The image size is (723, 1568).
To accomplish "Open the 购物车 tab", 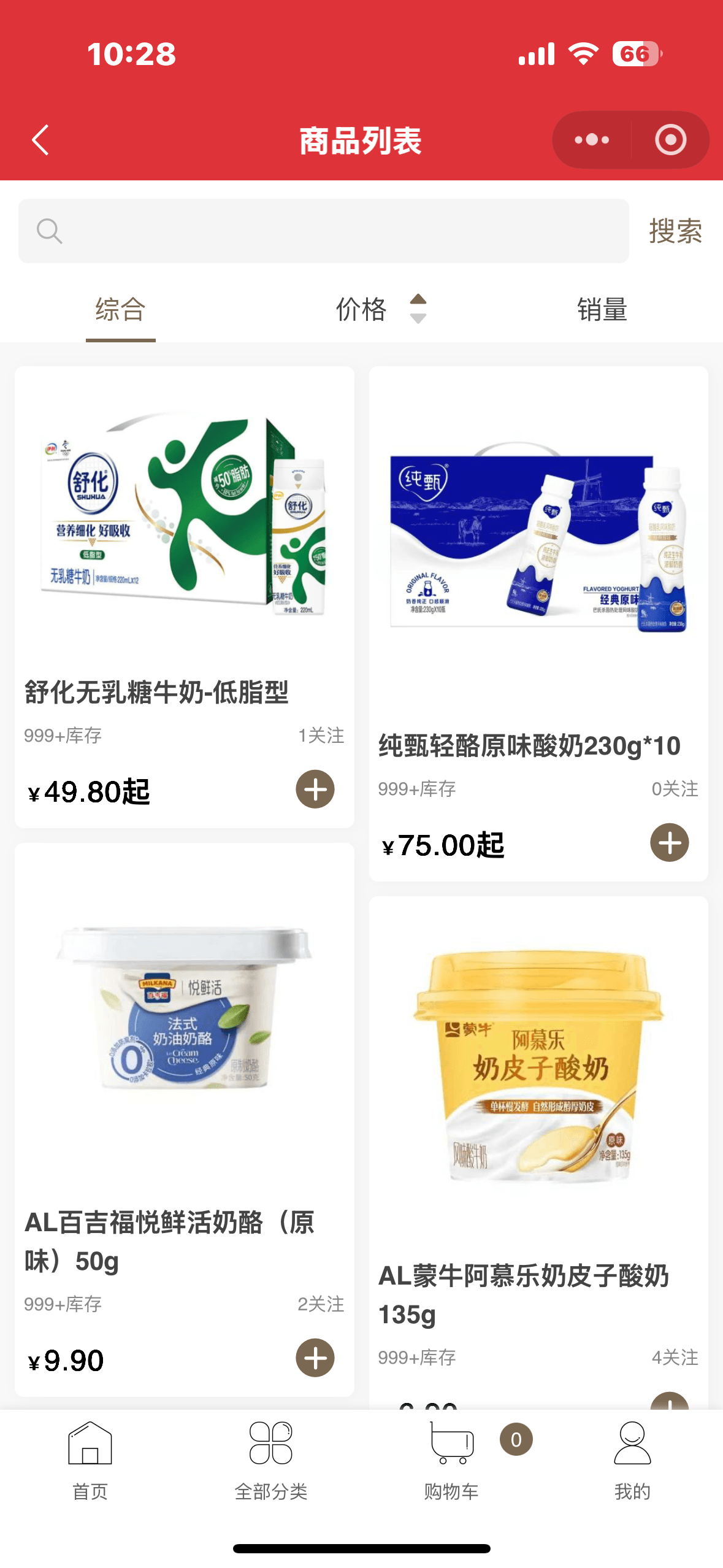I will coord(452,1460).
